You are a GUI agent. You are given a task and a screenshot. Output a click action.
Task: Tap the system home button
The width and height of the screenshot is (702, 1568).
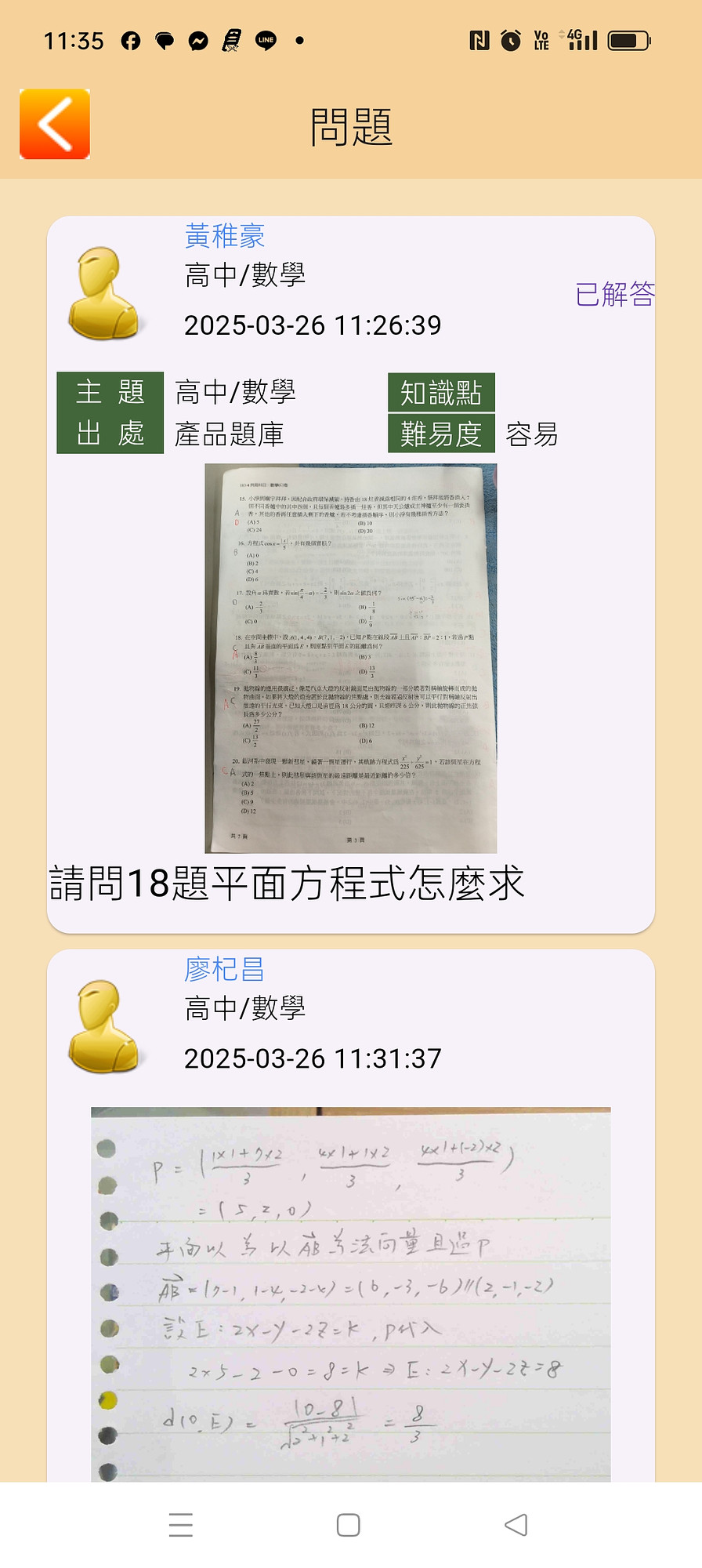tap(348, 1525)
